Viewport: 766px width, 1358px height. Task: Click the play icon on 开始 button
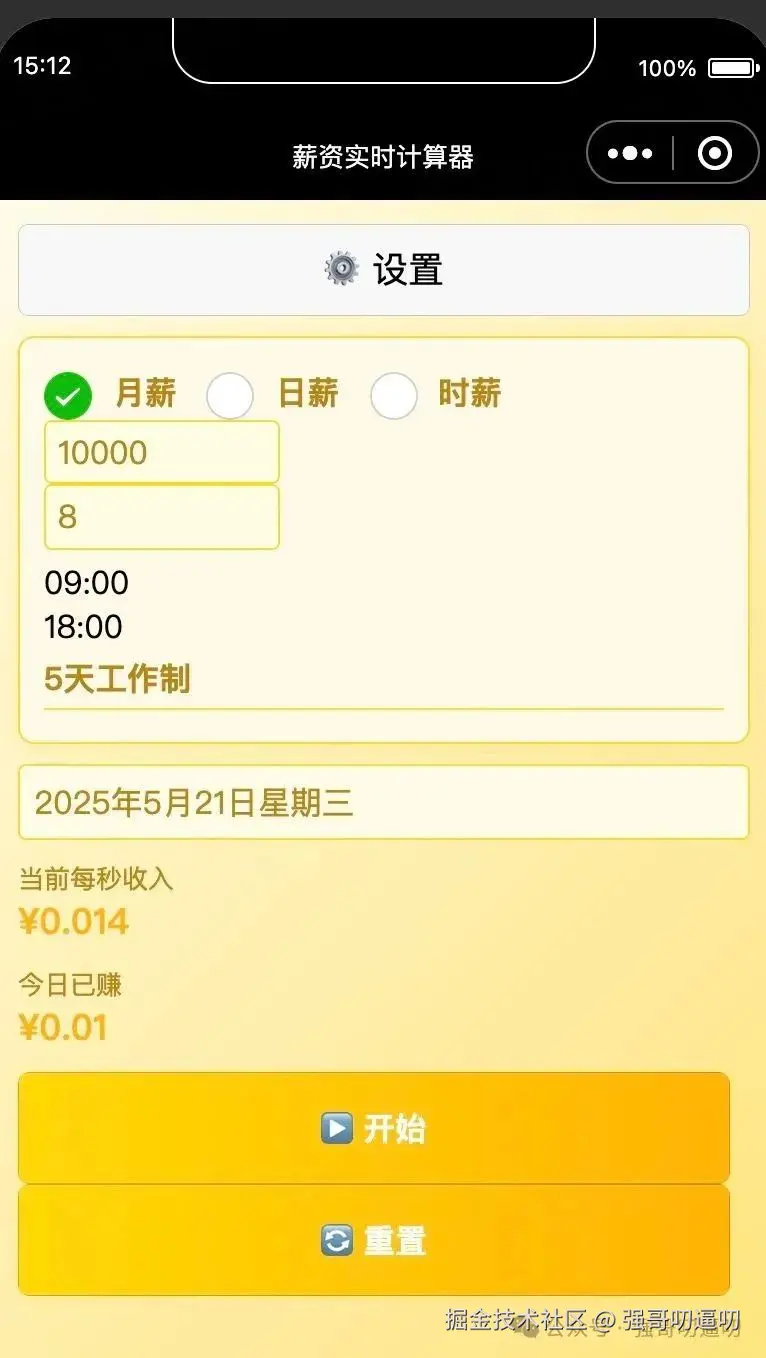[337, 1127]
